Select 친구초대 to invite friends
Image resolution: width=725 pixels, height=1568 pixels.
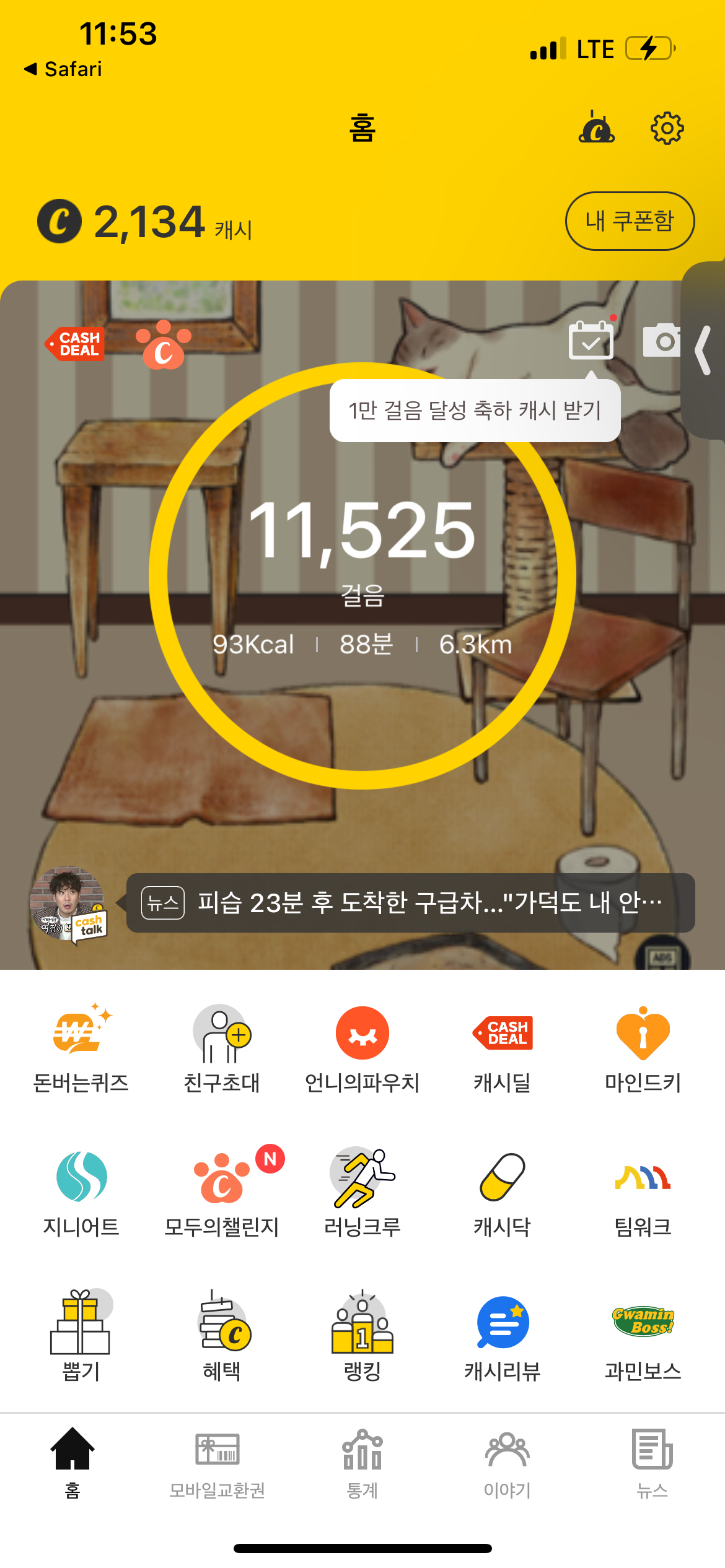[221, 1048]
